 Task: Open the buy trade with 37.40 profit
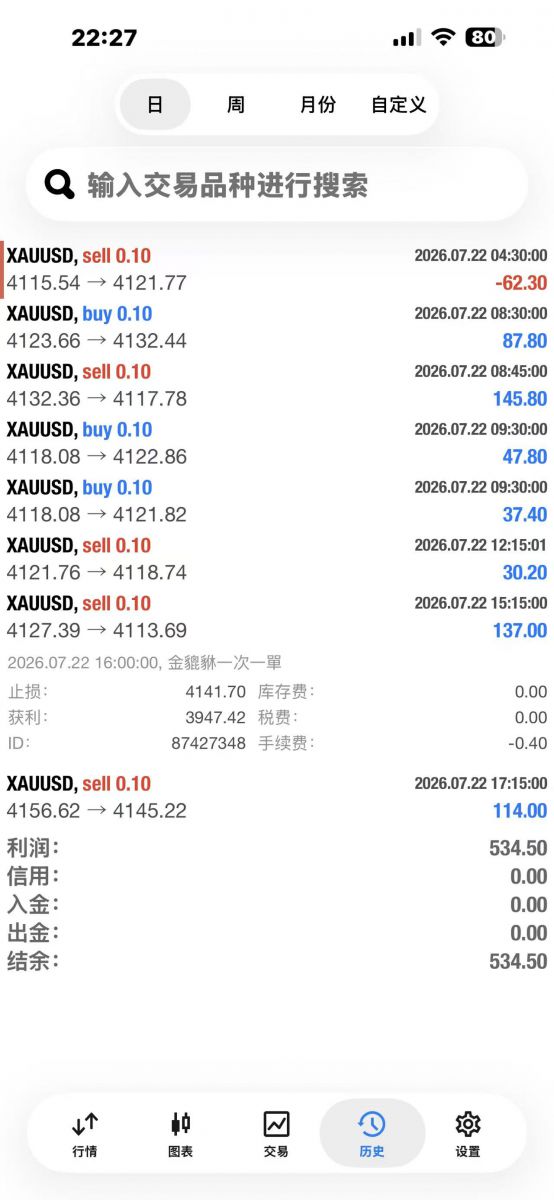pyautogui.click(x=277, y=501)
